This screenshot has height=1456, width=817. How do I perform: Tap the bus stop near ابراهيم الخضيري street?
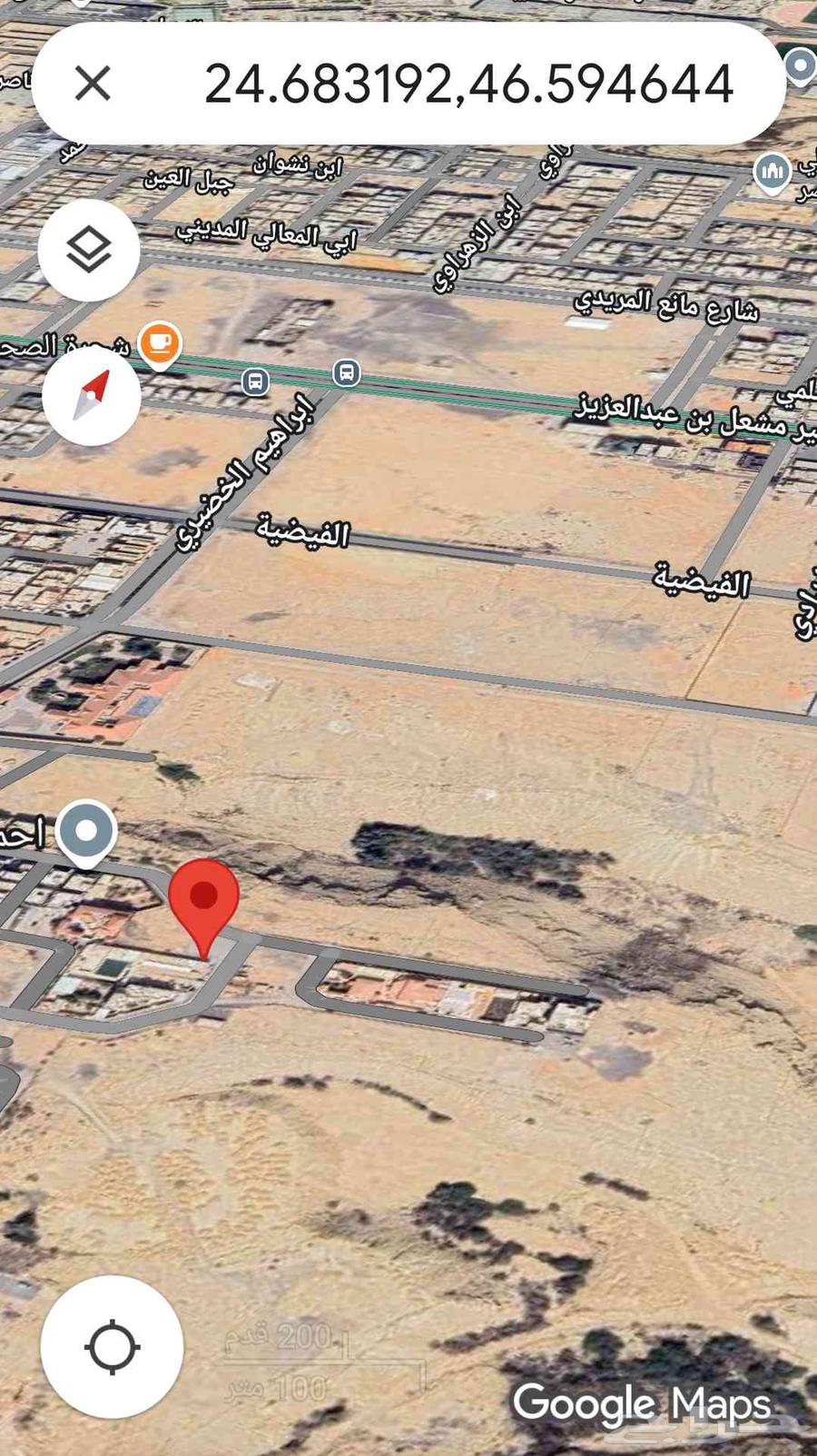click(345, 372)
